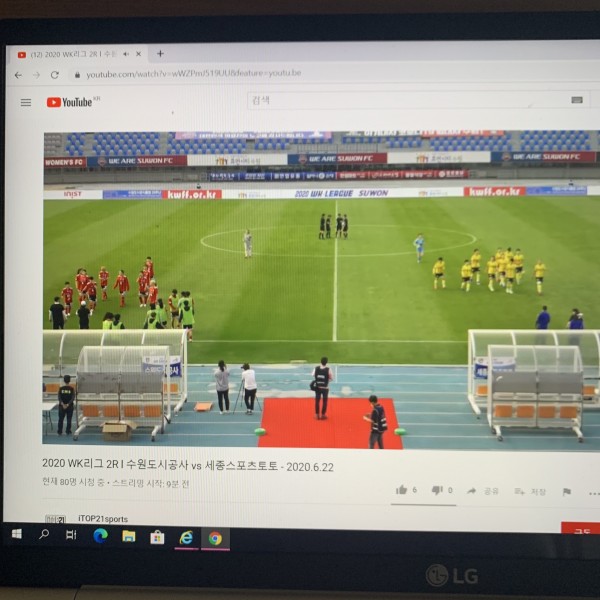Report the video with the flag icon
Viewport: 600px width, 600px height.
567,491
